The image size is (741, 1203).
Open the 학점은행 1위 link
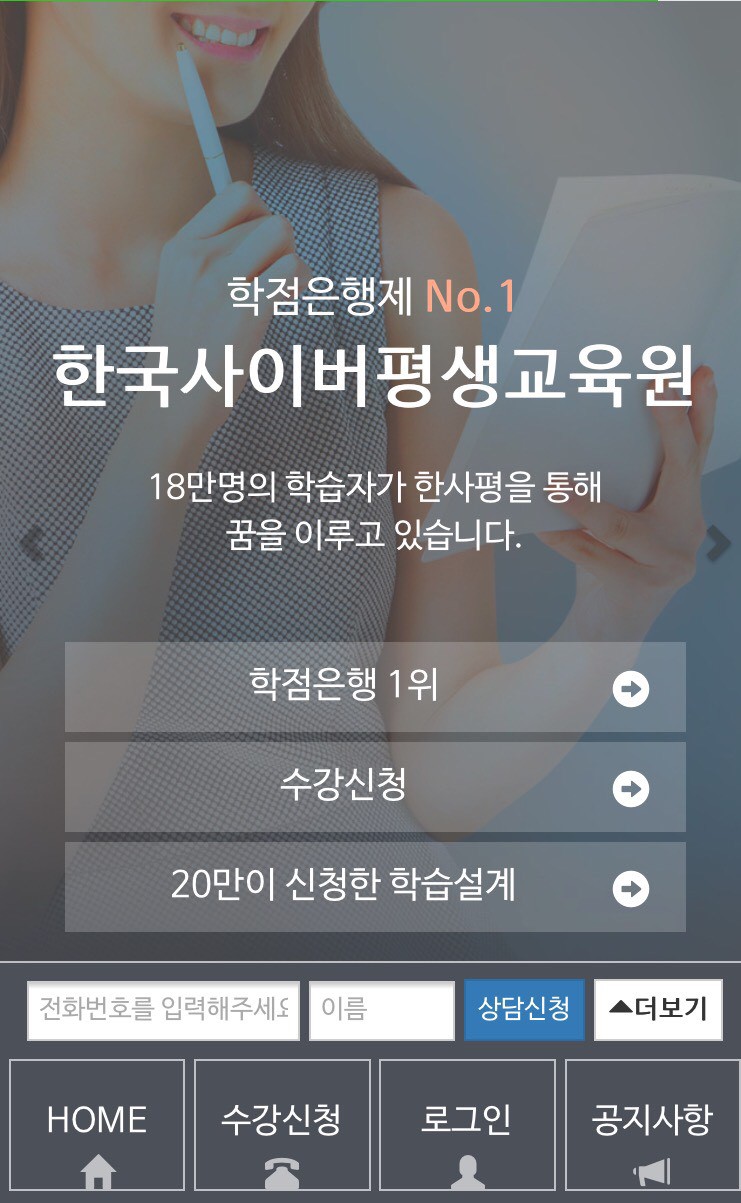[375, 687]
